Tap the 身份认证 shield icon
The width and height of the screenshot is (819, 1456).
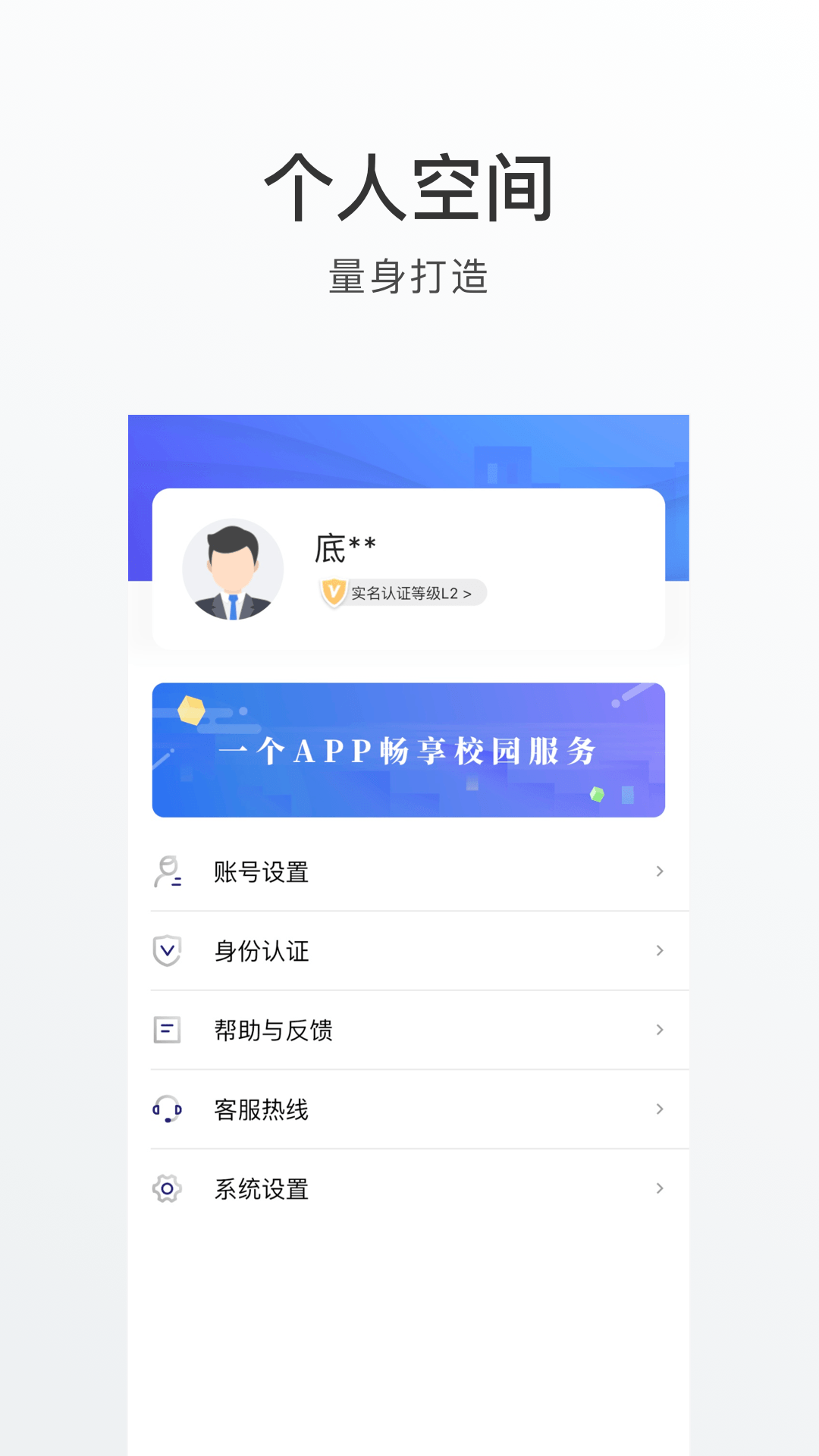click(168, 951)
